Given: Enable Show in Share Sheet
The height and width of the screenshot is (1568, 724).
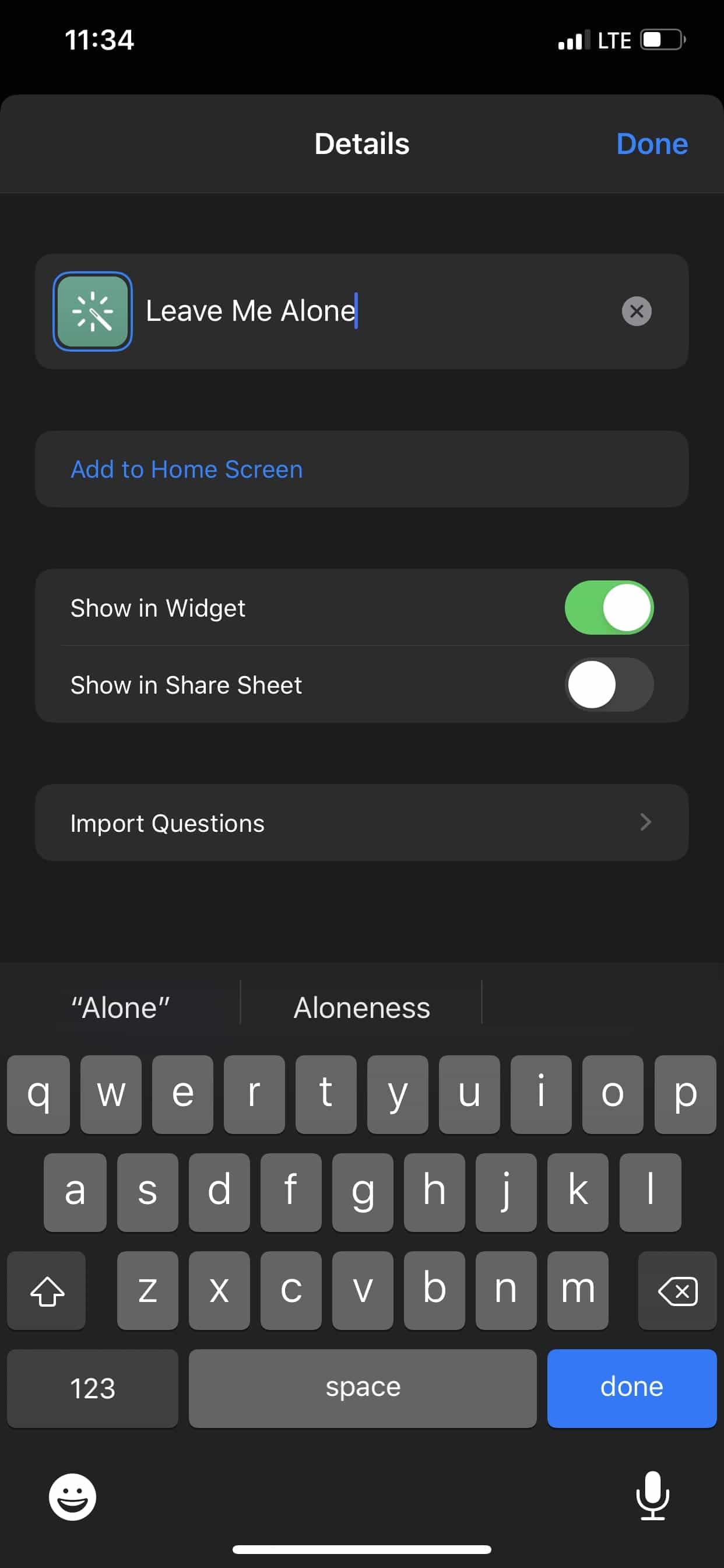Looking at the screenshot, I should click(609, 684).
